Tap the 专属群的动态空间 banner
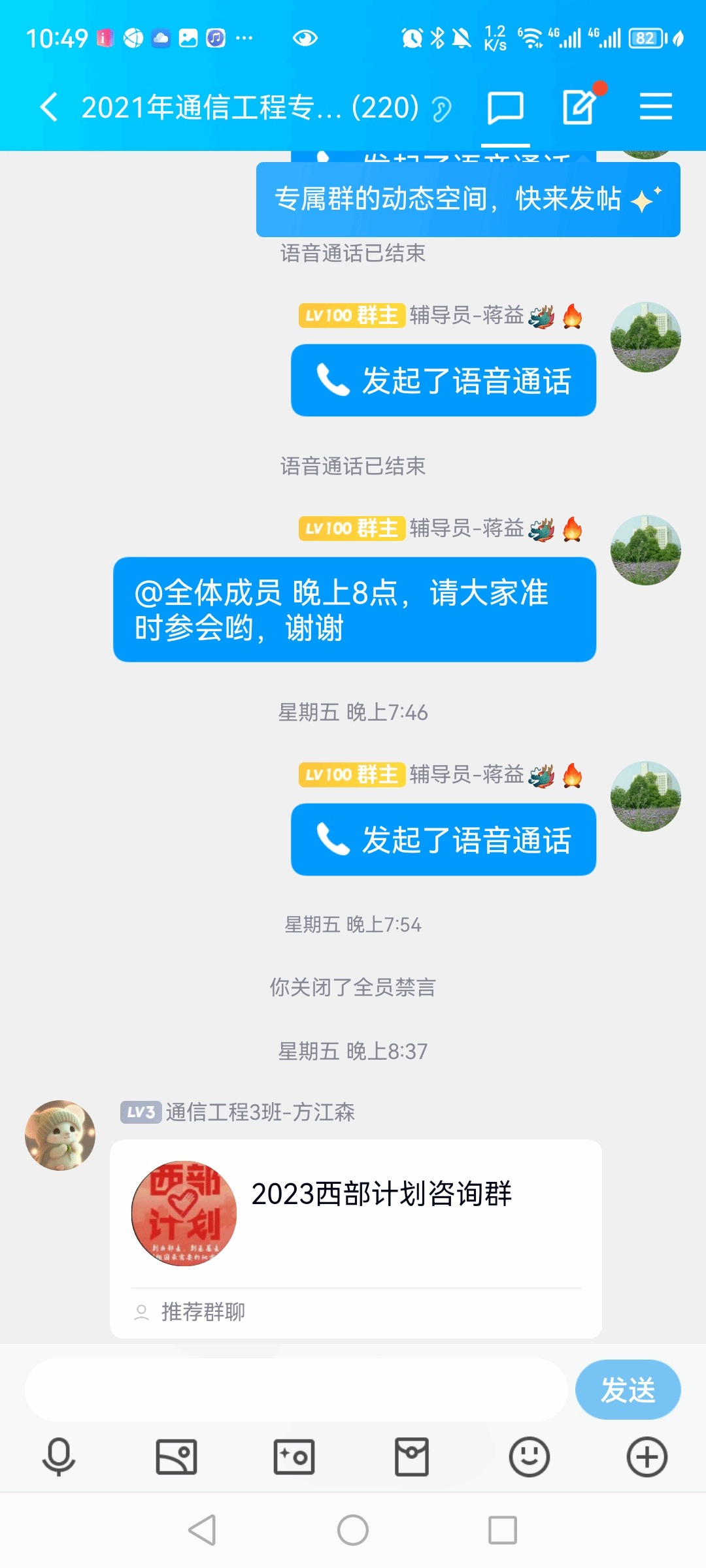706x1568 pixels. pyautogui.click(x=467, y=199)
